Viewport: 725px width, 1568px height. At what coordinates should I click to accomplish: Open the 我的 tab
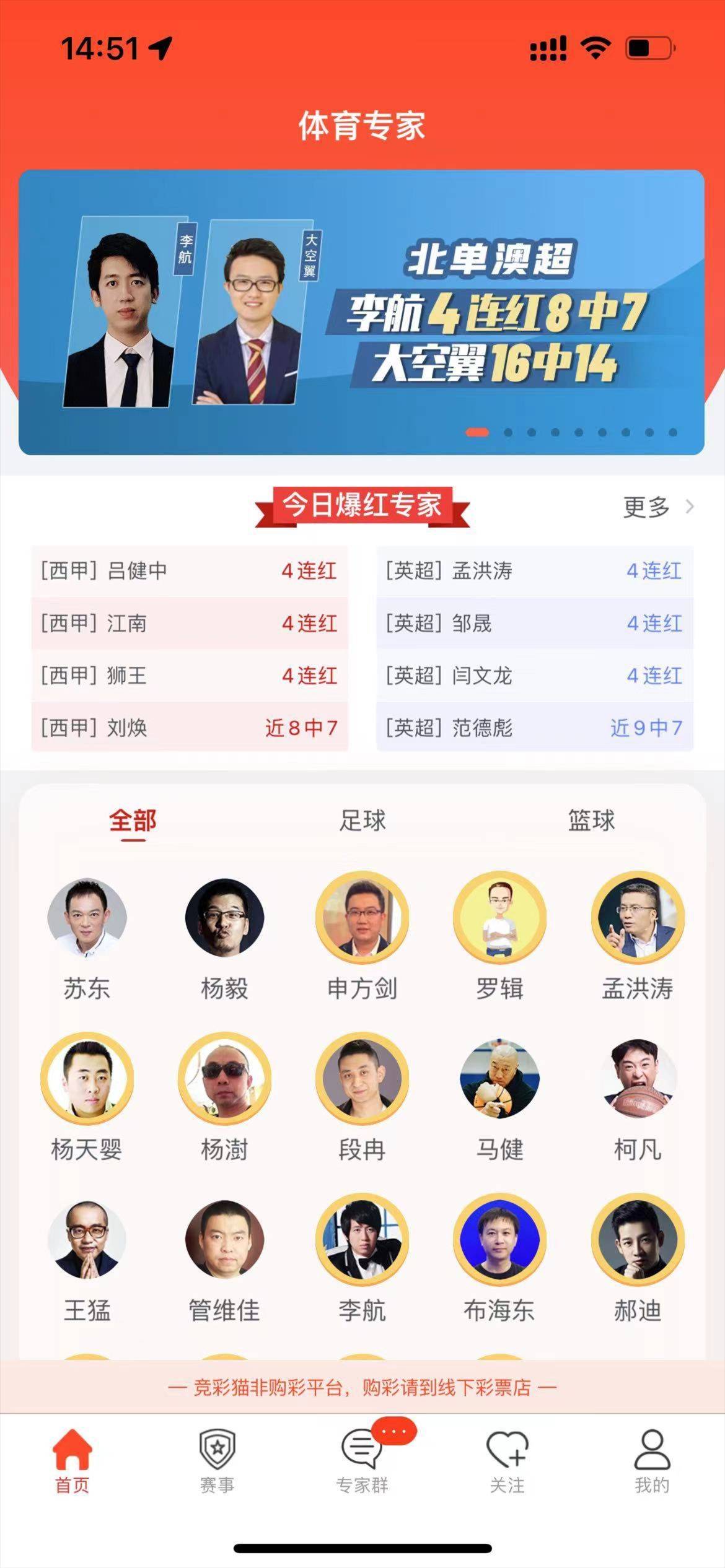652,1460
